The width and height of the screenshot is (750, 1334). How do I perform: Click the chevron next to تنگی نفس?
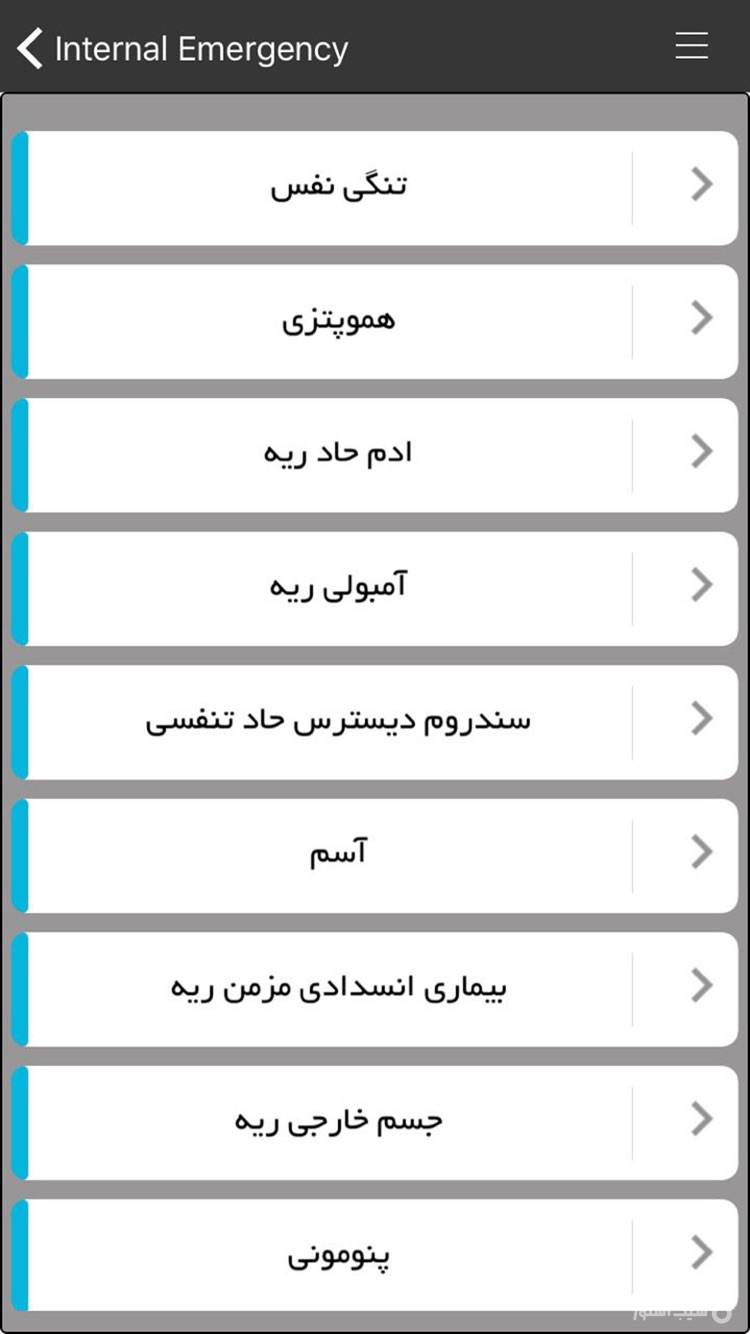701,185
